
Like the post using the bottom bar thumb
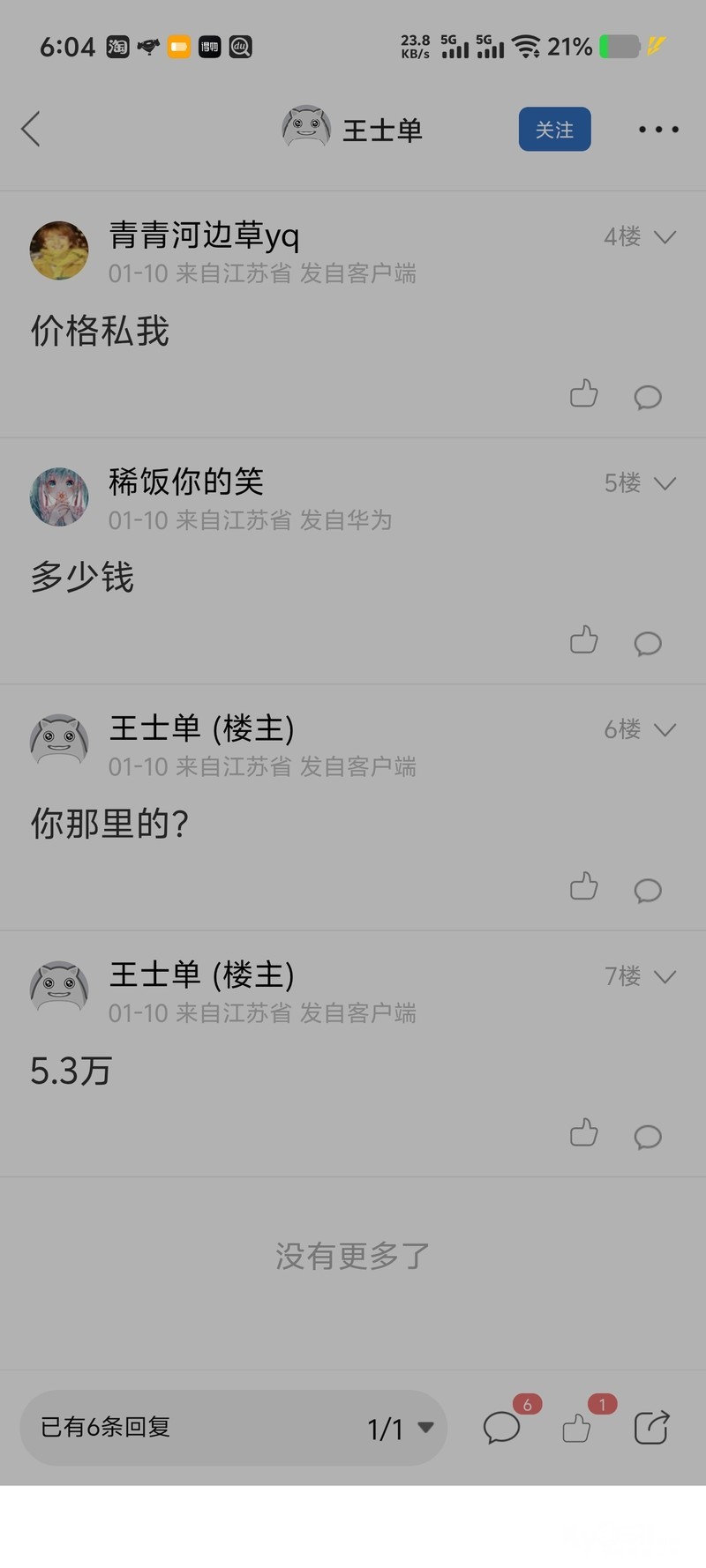577,1428
